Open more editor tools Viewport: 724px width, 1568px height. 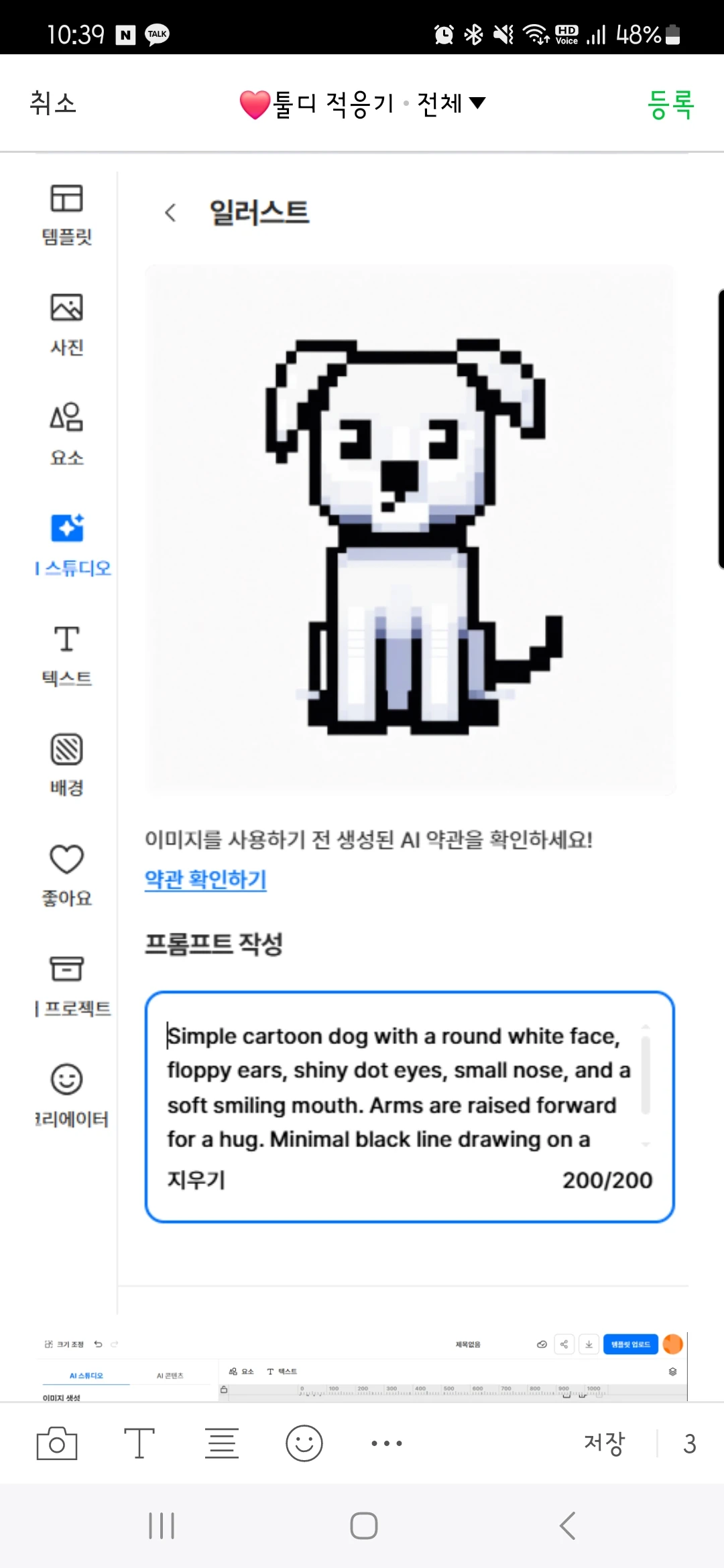tap(387, 1443)
